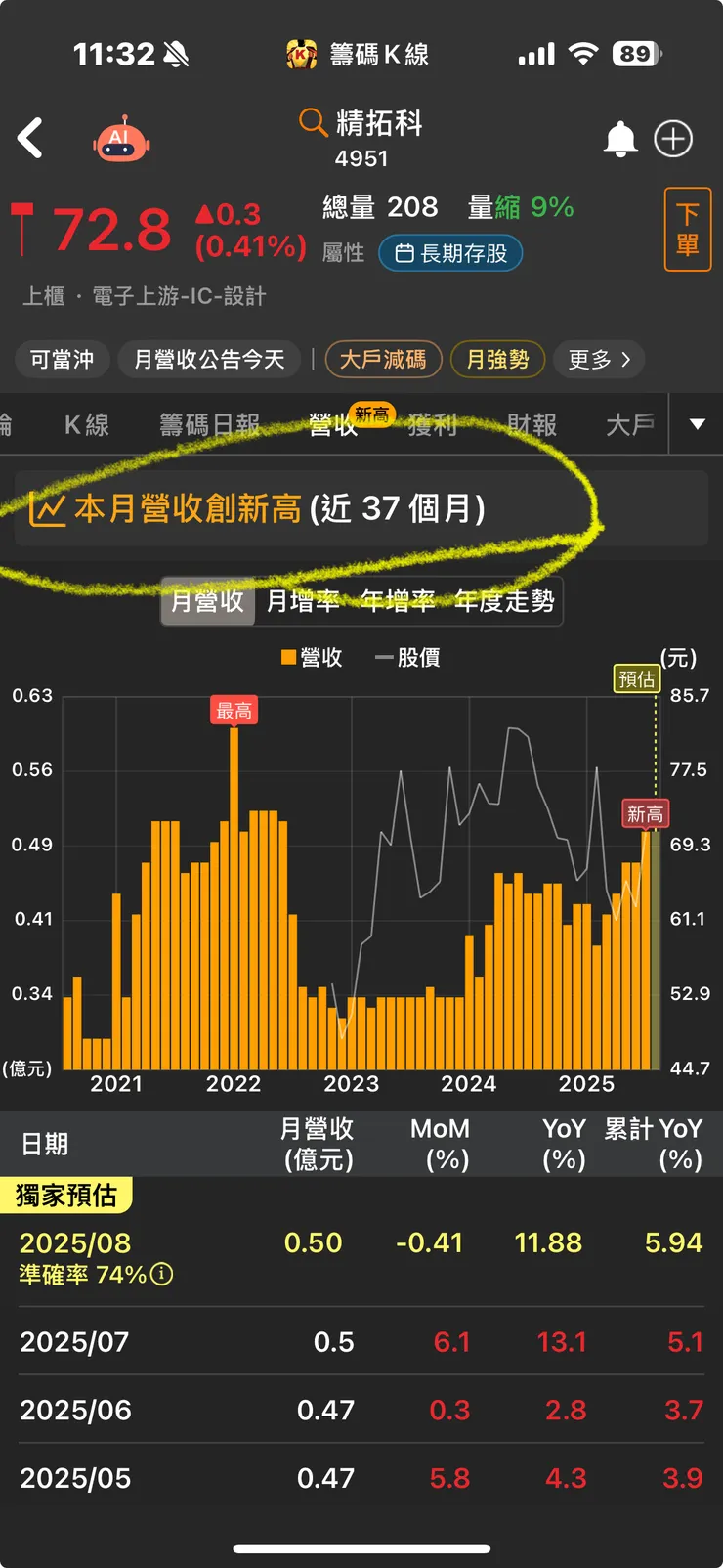
Task: Tap the back arrow to leave the stock page
Action: point(31,137)
